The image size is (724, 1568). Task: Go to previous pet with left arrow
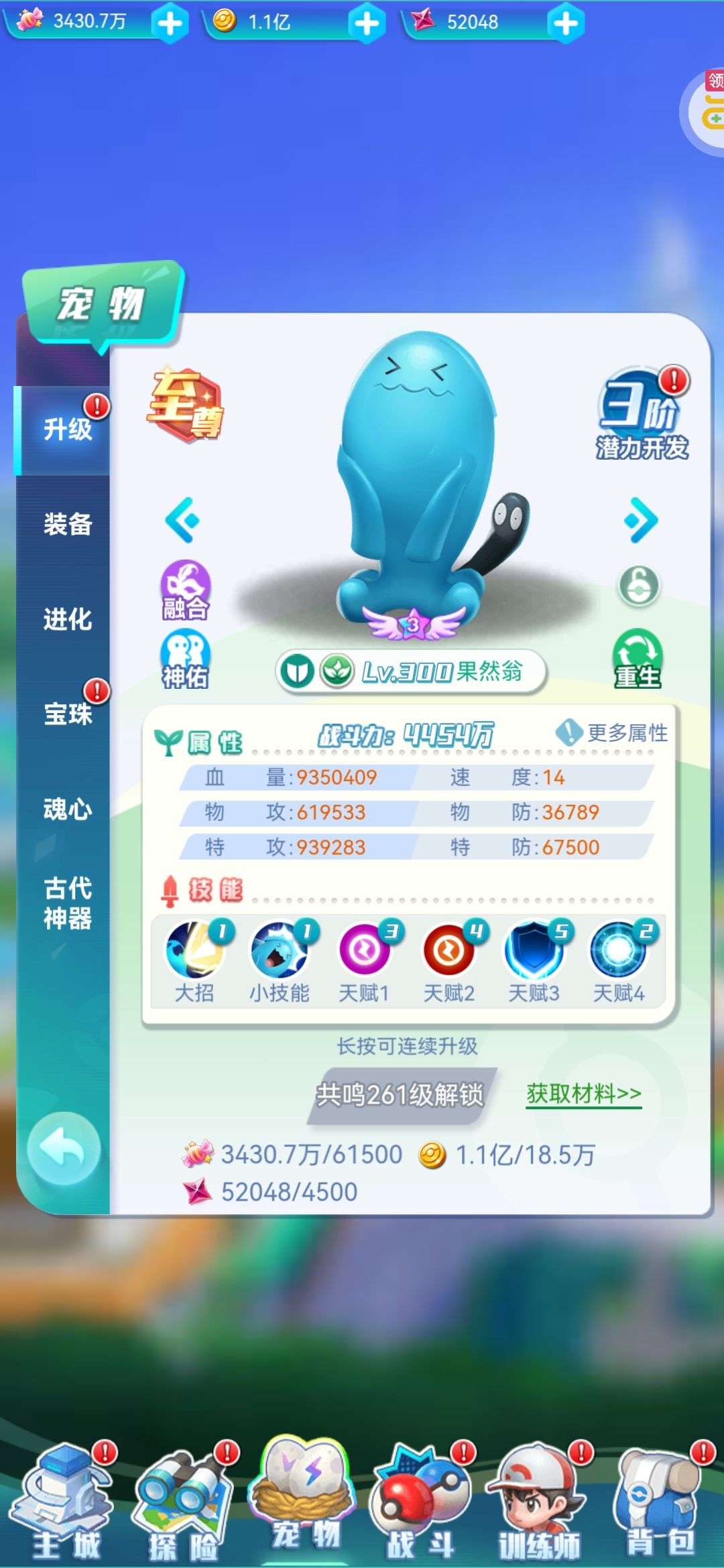tap(182, 520)
